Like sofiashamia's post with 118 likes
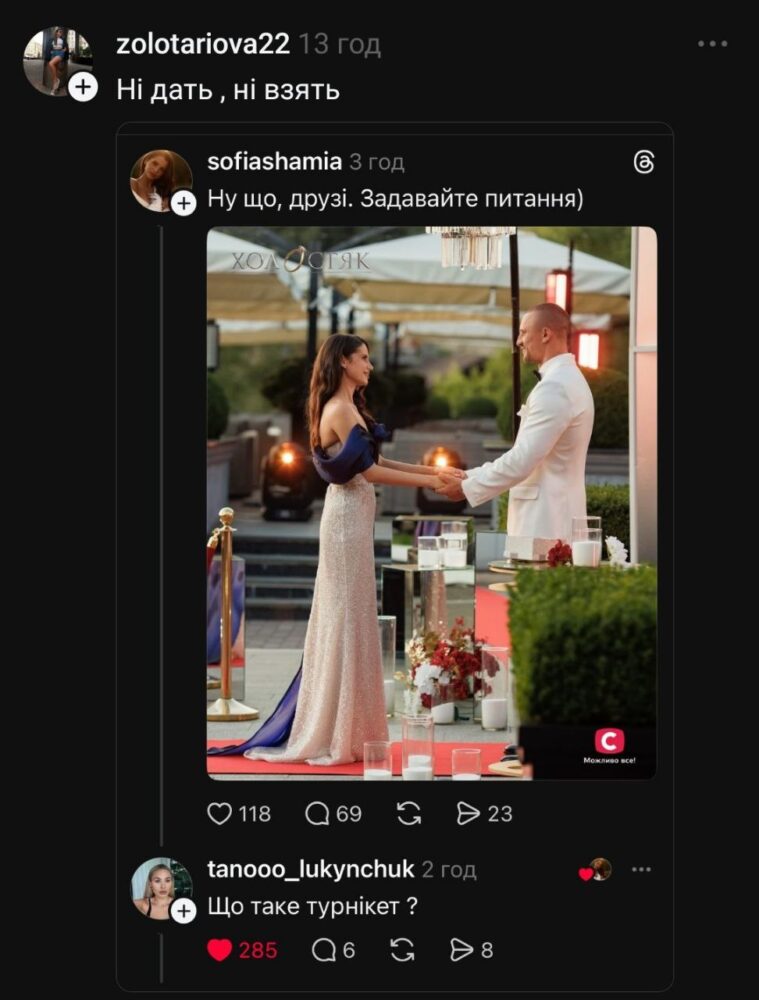759x1000 pixels. 220,814
